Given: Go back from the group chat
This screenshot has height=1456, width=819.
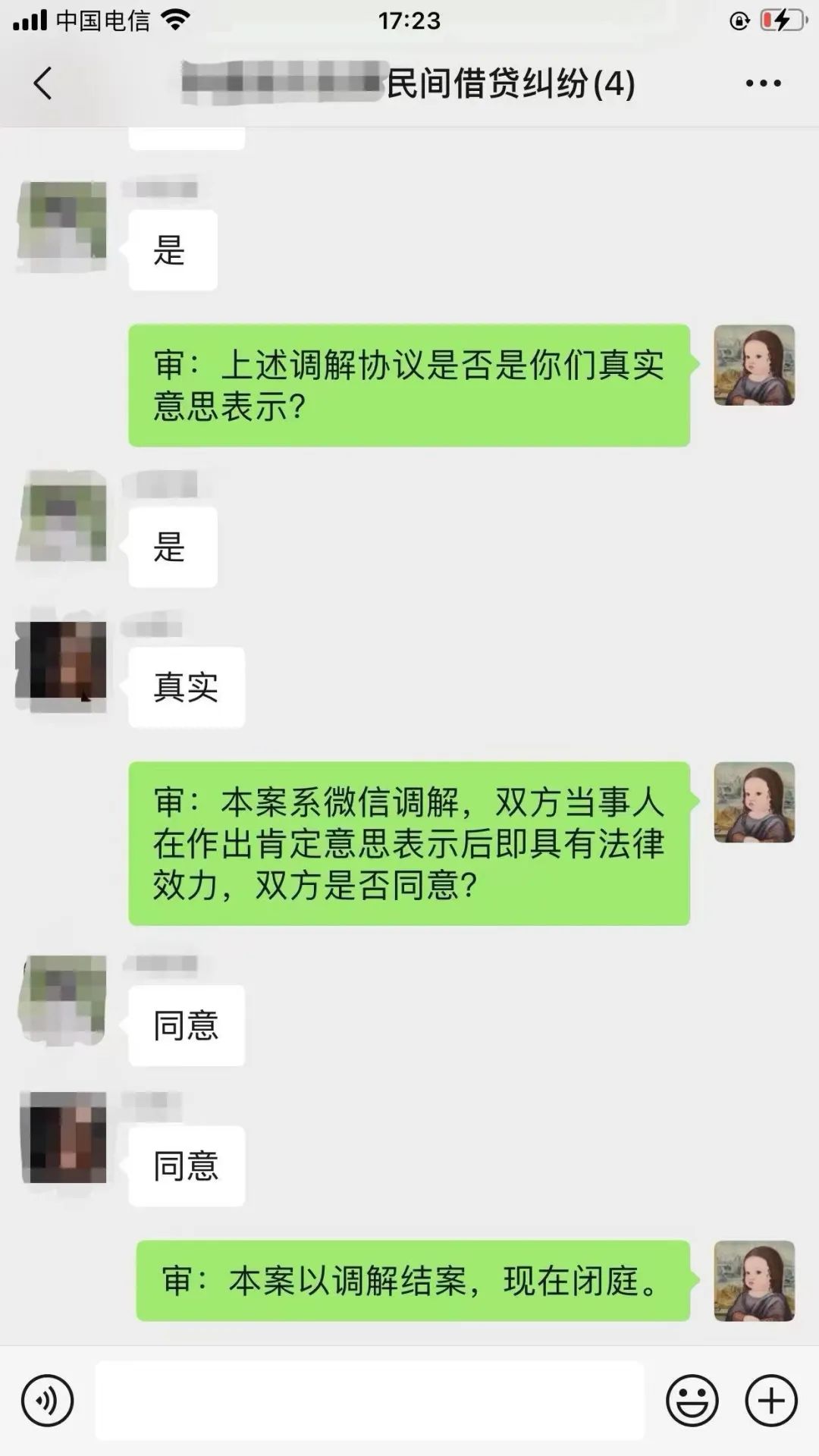Looking at the screenshot, I should tap(43, 83).
